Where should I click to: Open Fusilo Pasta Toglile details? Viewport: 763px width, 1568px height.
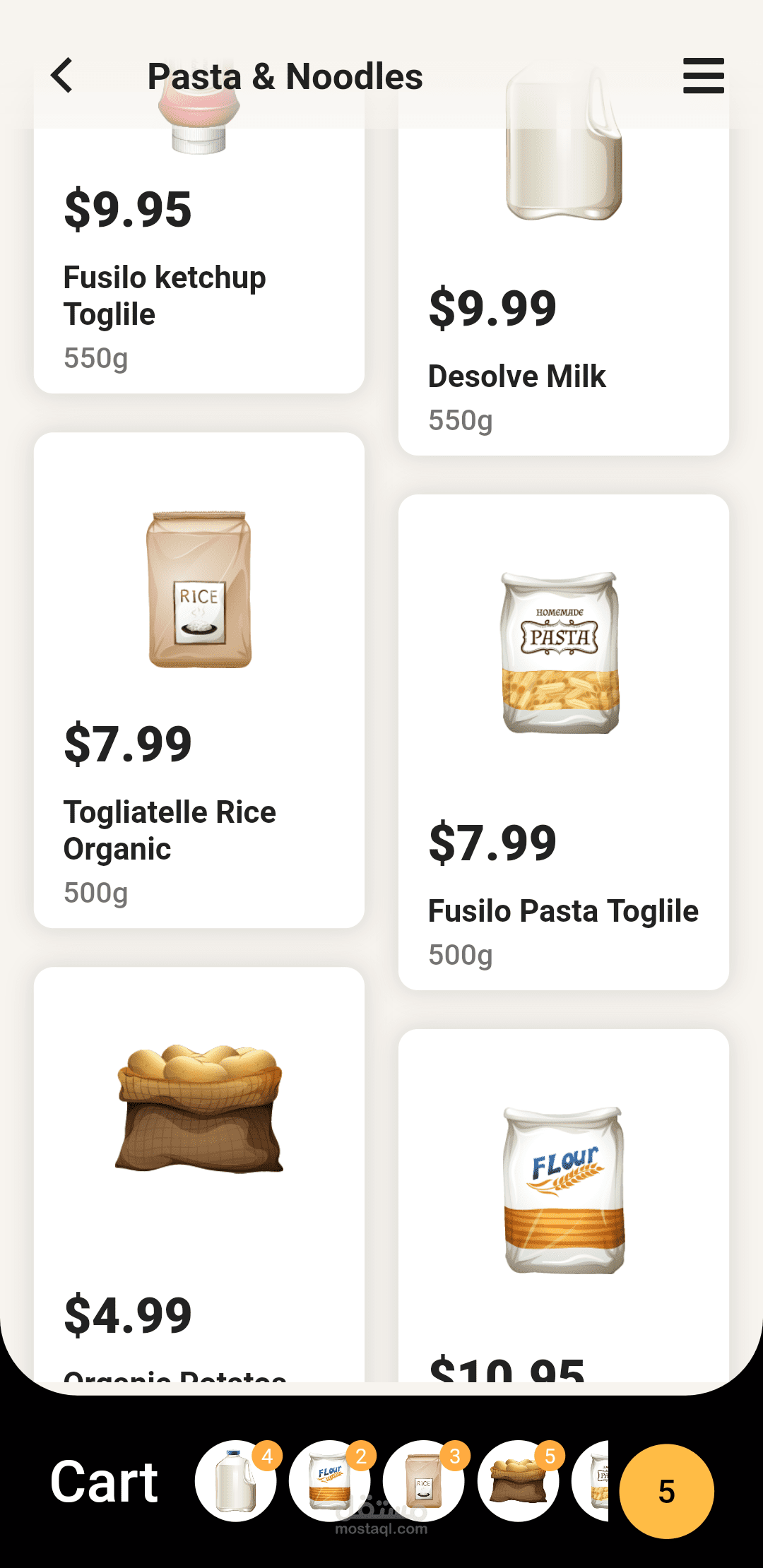563,742
